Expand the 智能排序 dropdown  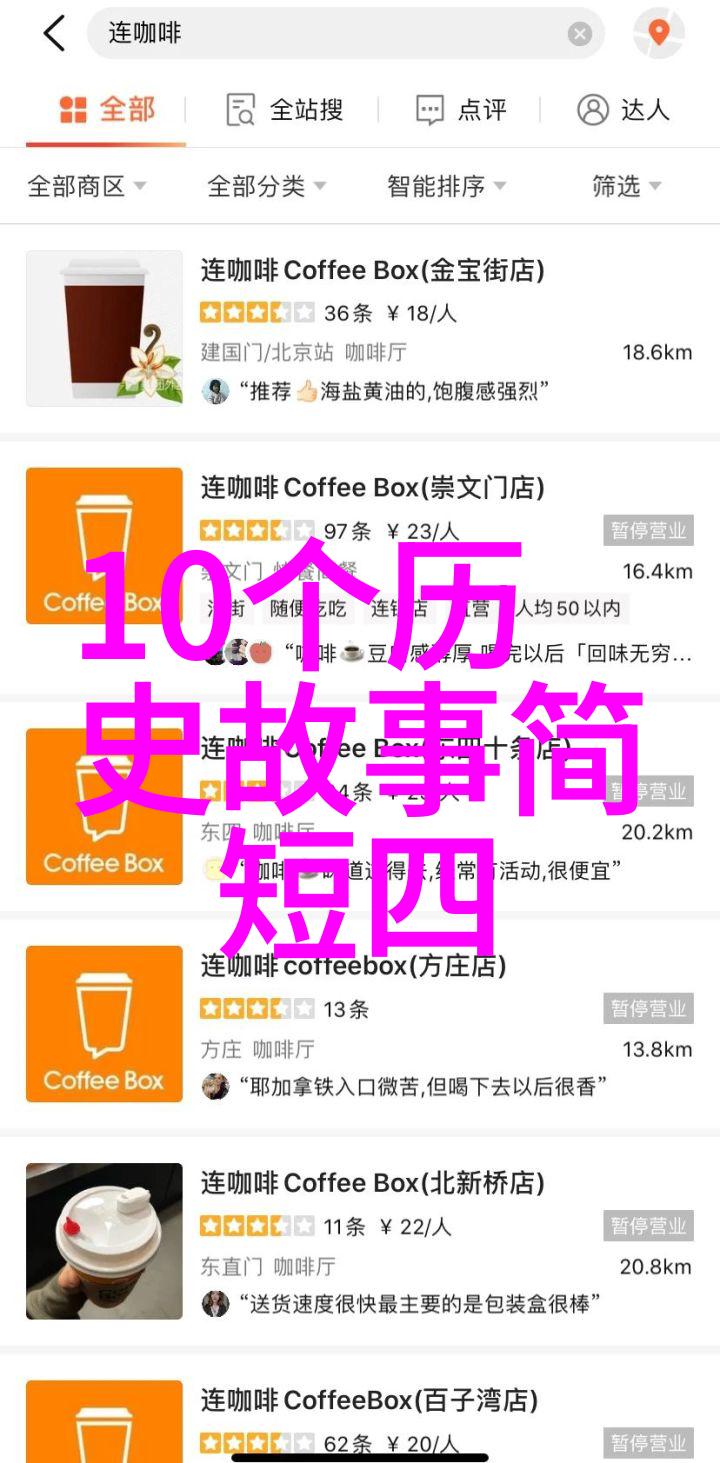pyautogui.click(x=446, y=186)
